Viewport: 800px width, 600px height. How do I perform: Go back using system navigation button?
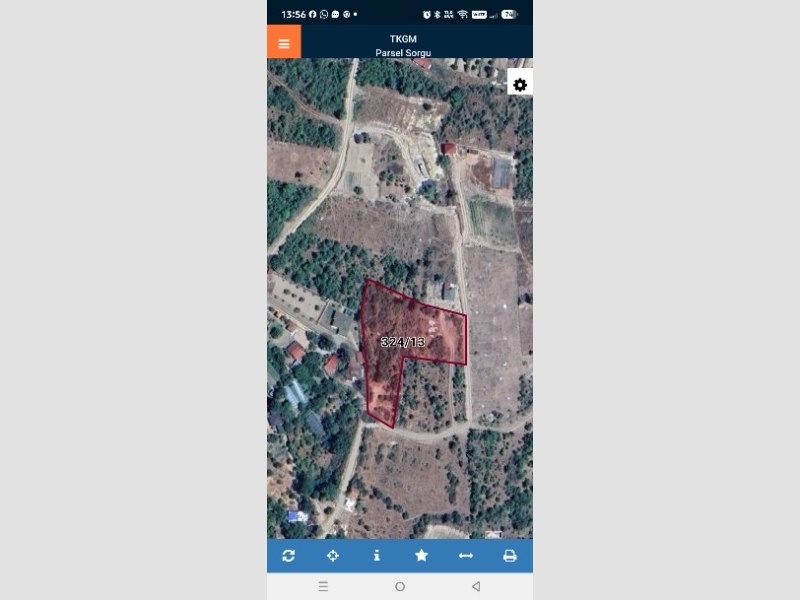476,586
